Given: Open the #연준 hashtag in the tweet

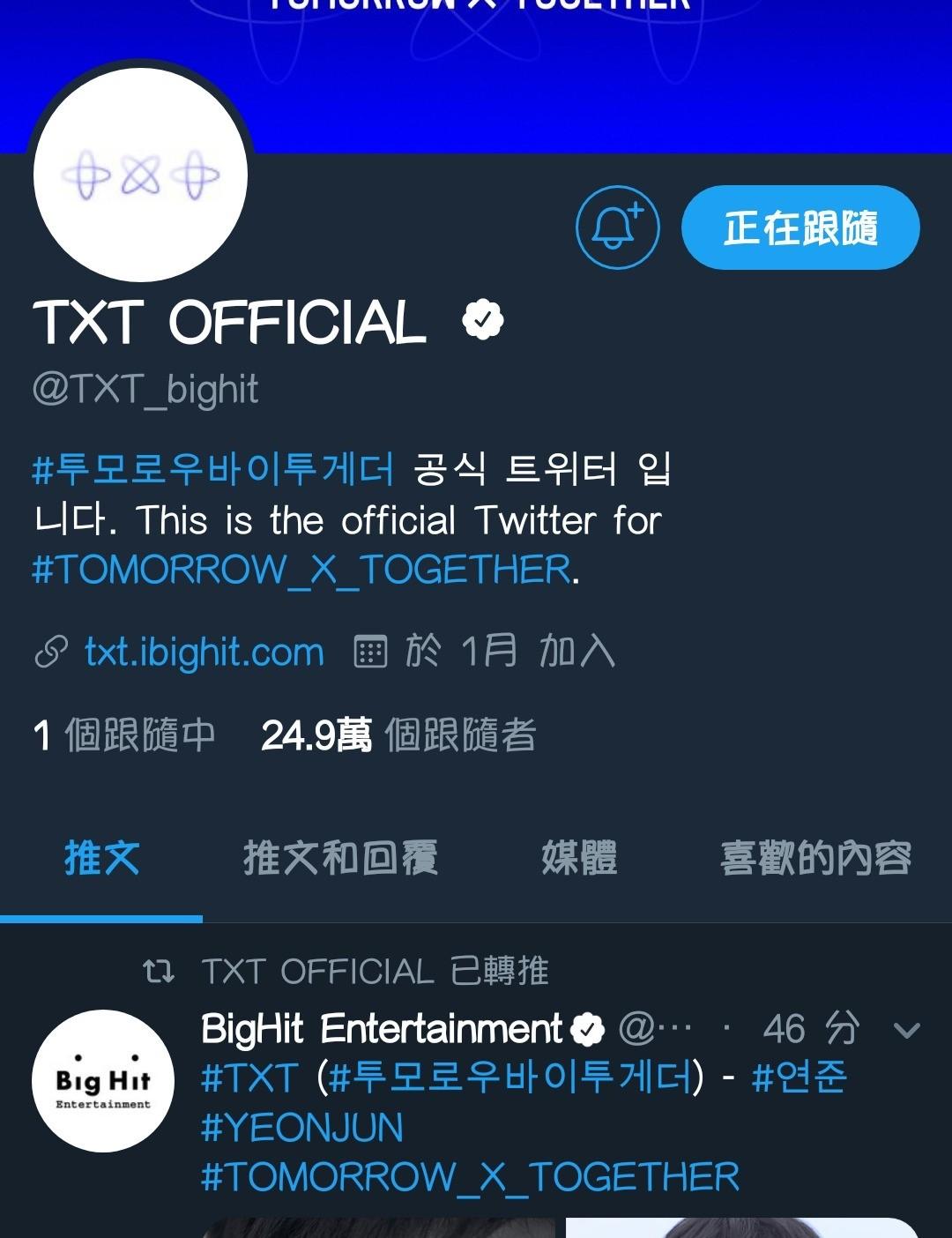Looking at the screenshot, I should coord(799,1078).
